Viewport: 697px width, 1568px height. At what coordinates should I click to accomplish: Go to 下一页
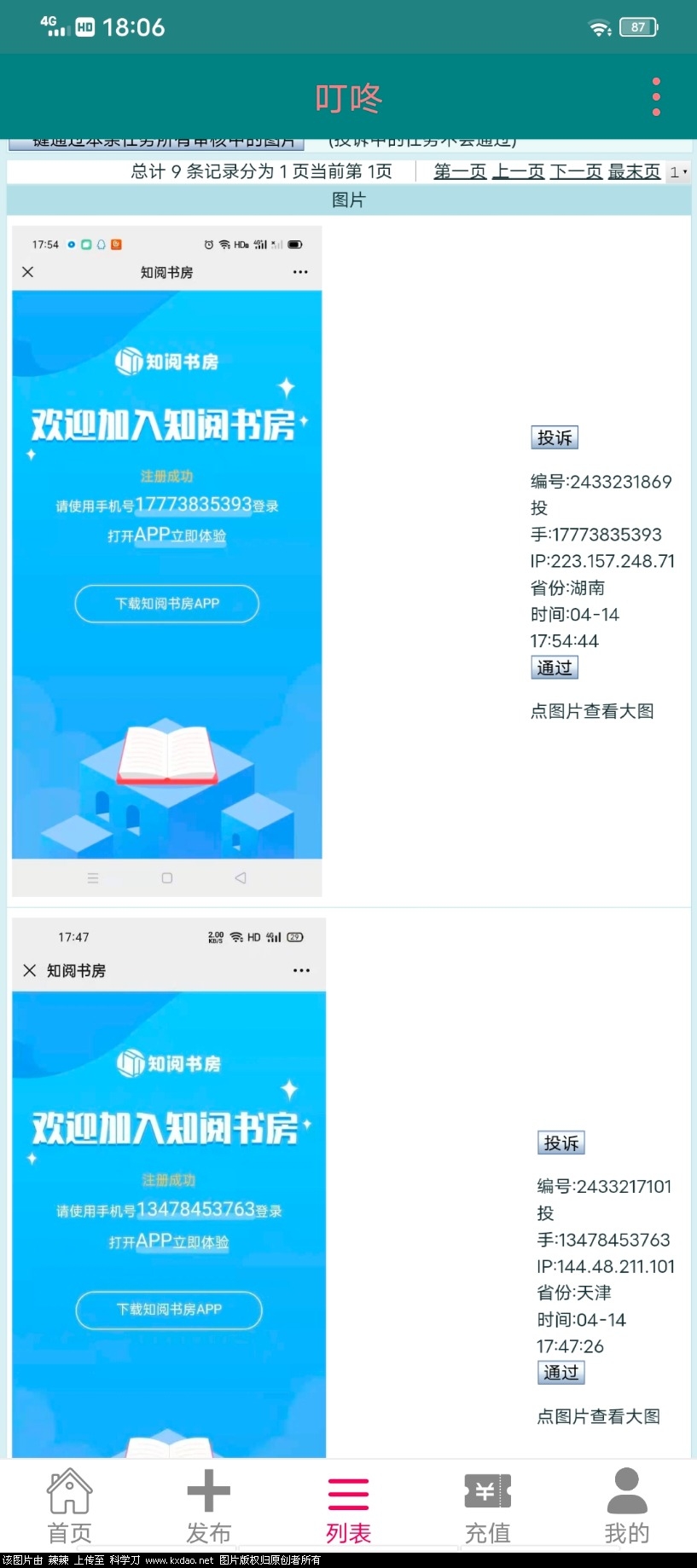576,171
